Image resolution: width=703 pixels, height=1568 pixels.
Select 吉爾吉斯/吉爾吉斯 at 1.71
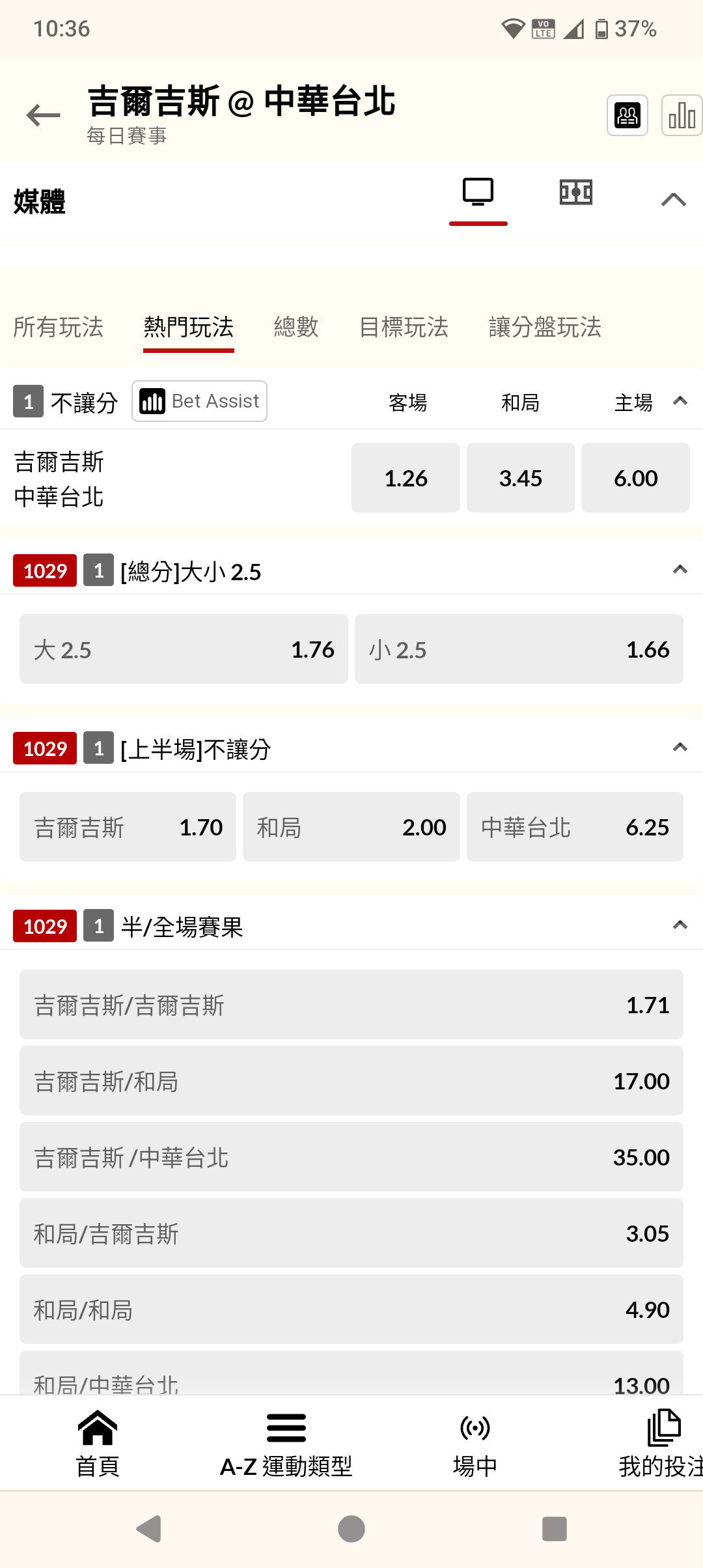click(x=351, y=1005)
